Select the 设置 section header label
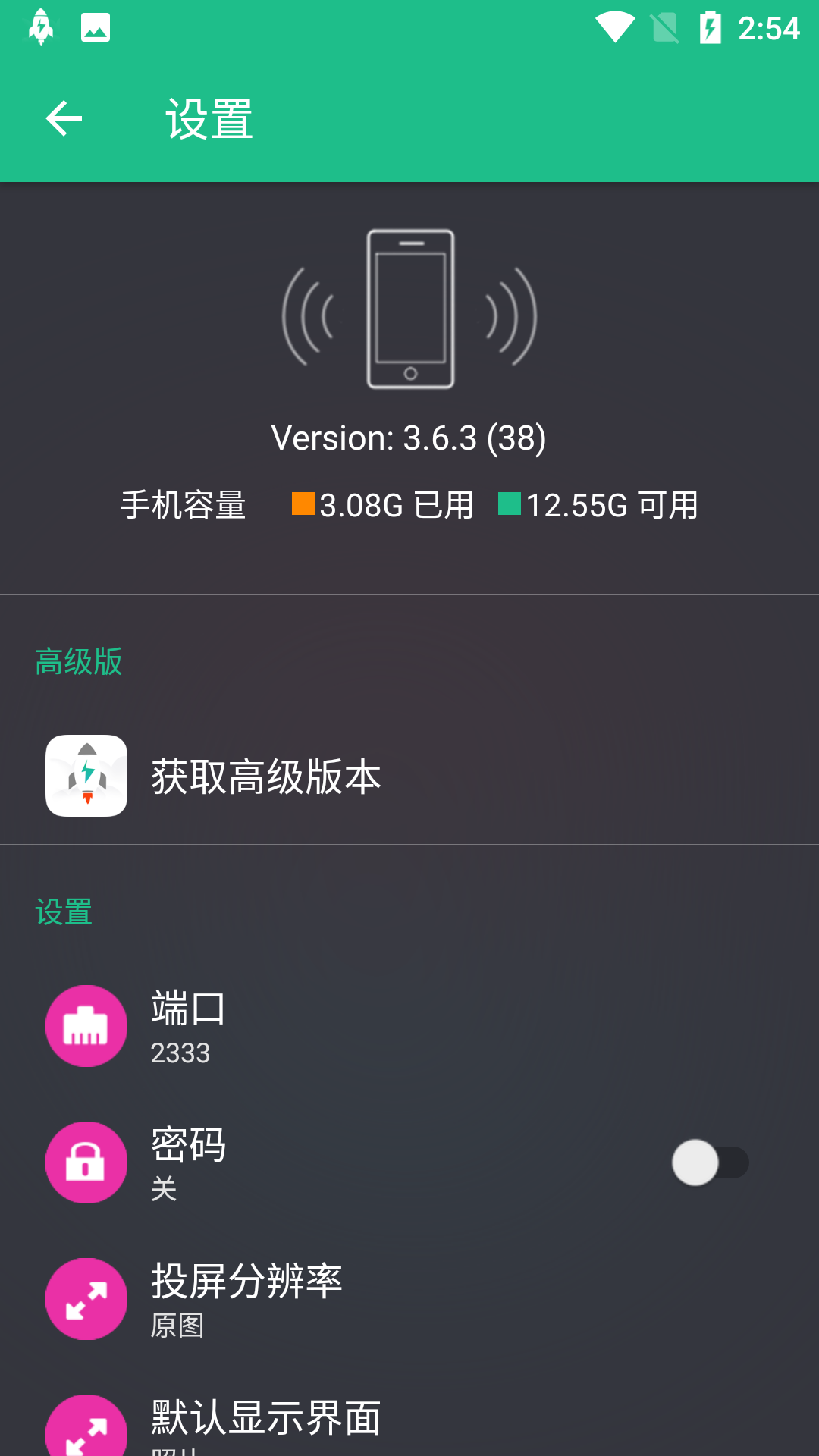 coord(64,912)
